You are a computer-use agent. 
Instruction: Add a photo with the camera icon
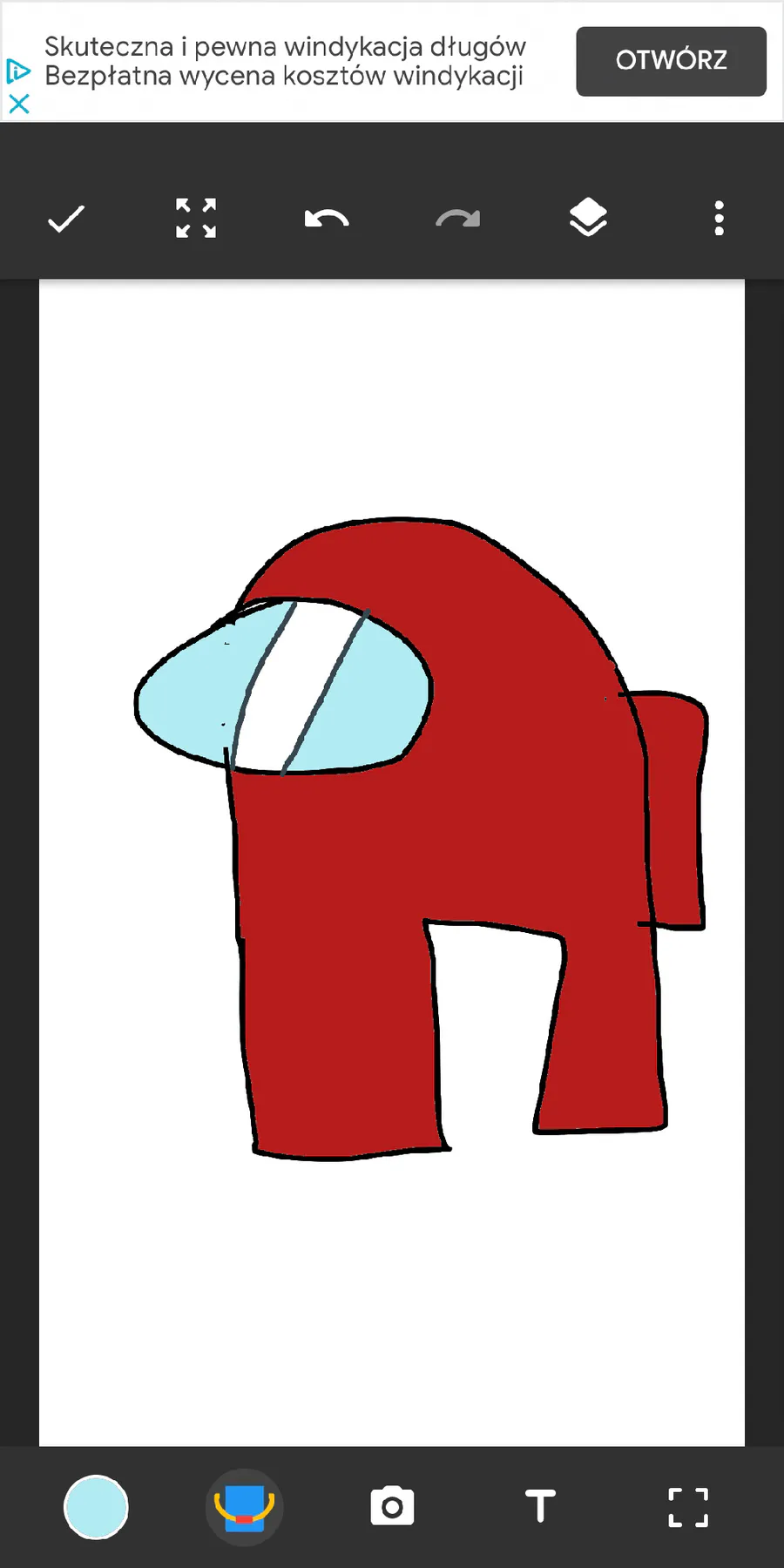[392, 1506]
